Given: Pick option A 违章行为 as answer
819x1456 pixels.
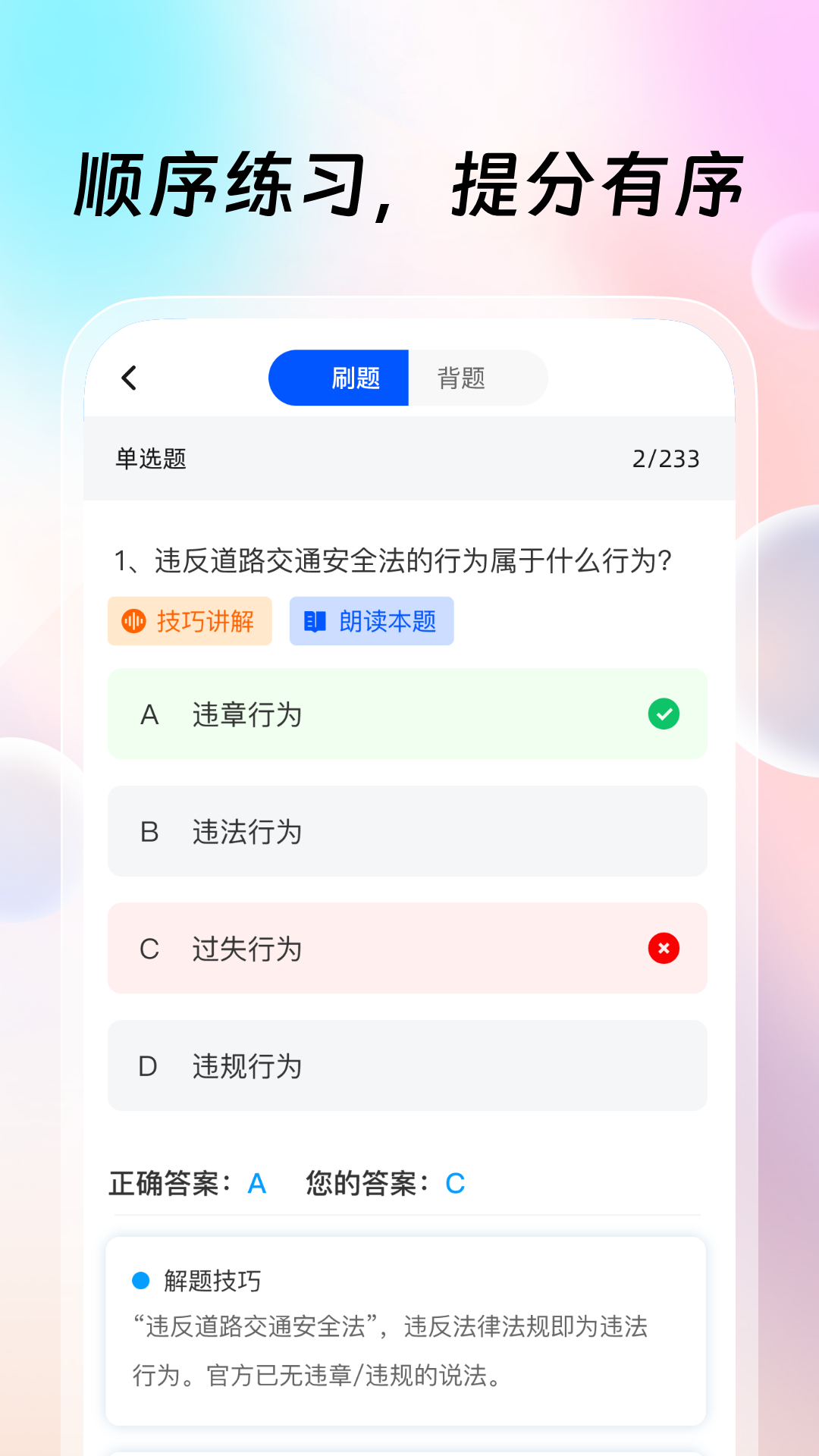Looking at the screenshot, I should pyautogui.click(x=407, y=714).
